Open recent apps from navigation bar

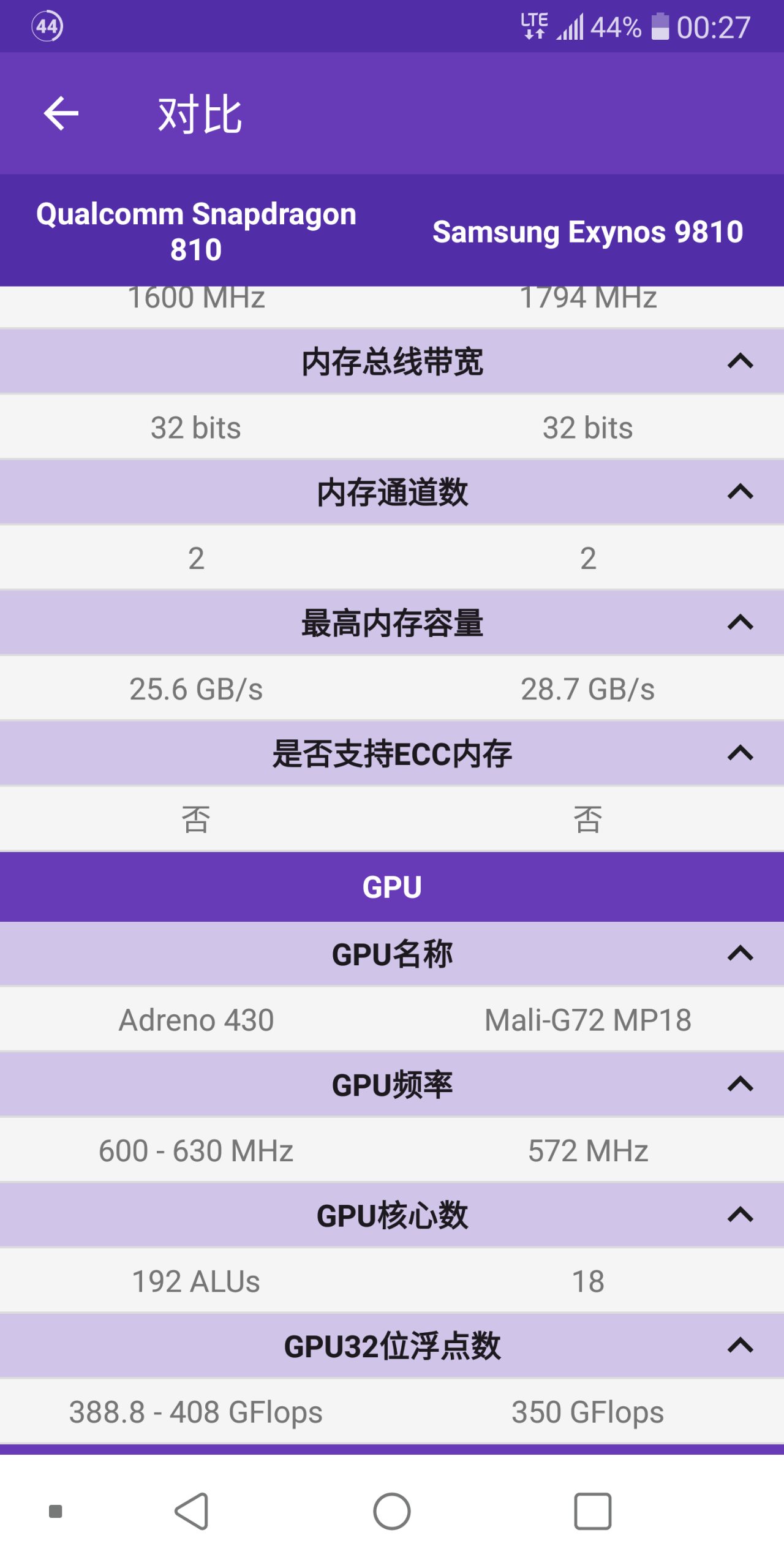point(592,1511)
